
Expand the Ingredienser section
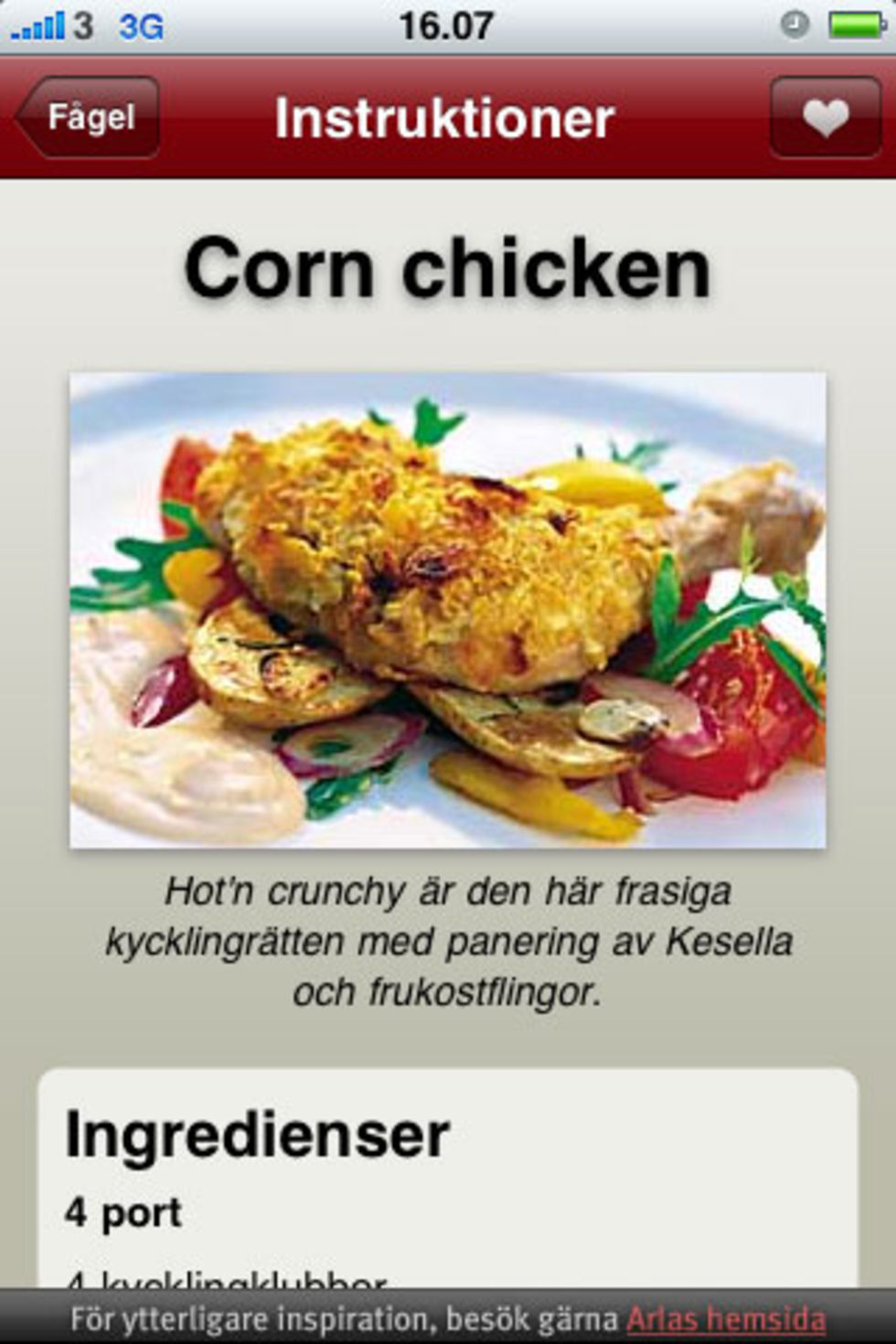click(257, 1134)
